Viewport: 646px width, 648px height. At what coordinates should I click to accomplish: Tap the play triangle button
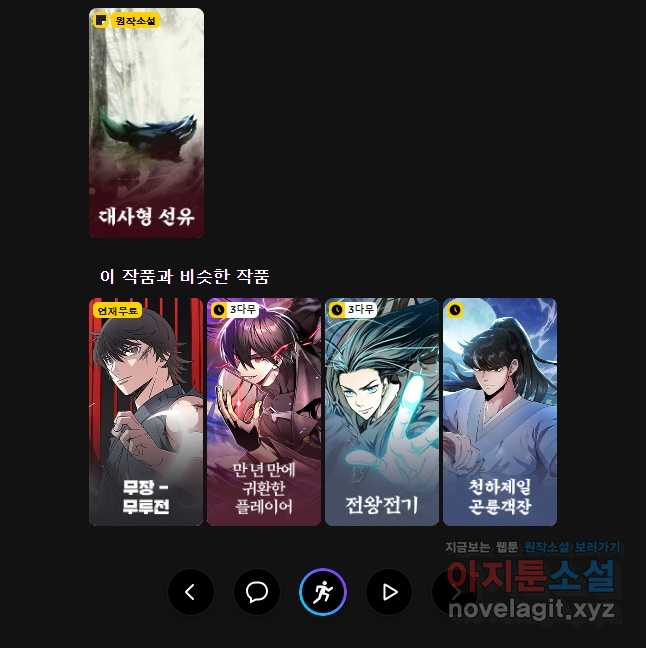click(x=389, y=593)
